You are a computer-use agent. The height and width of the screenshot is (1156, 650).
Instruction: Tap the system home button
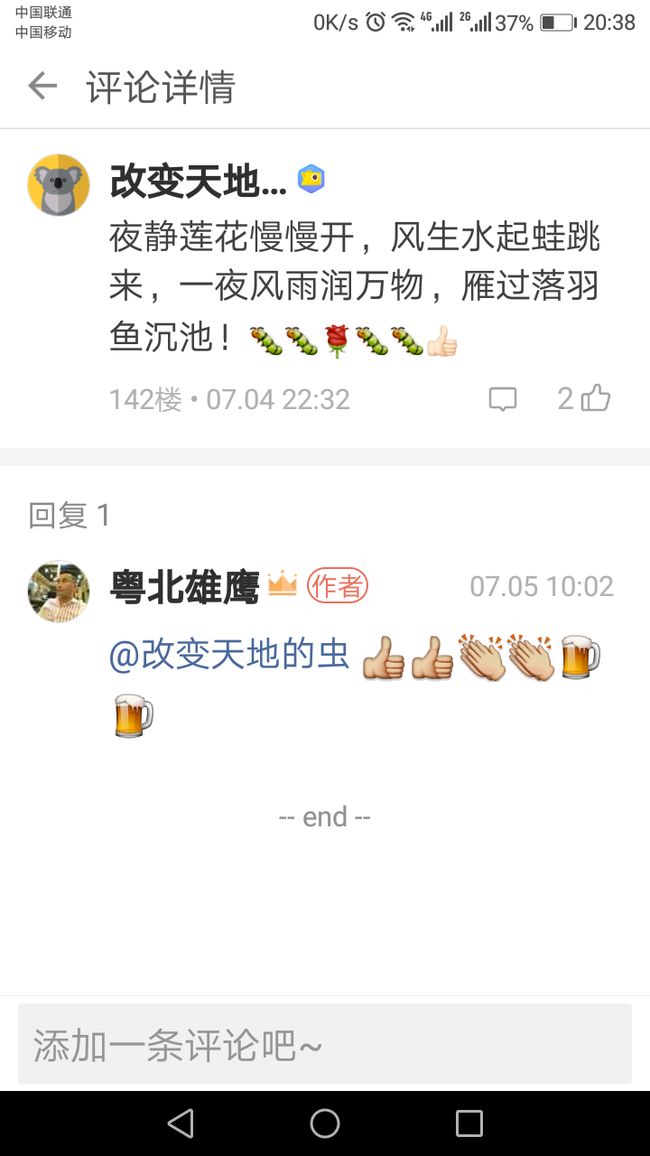click(325, 1124)
